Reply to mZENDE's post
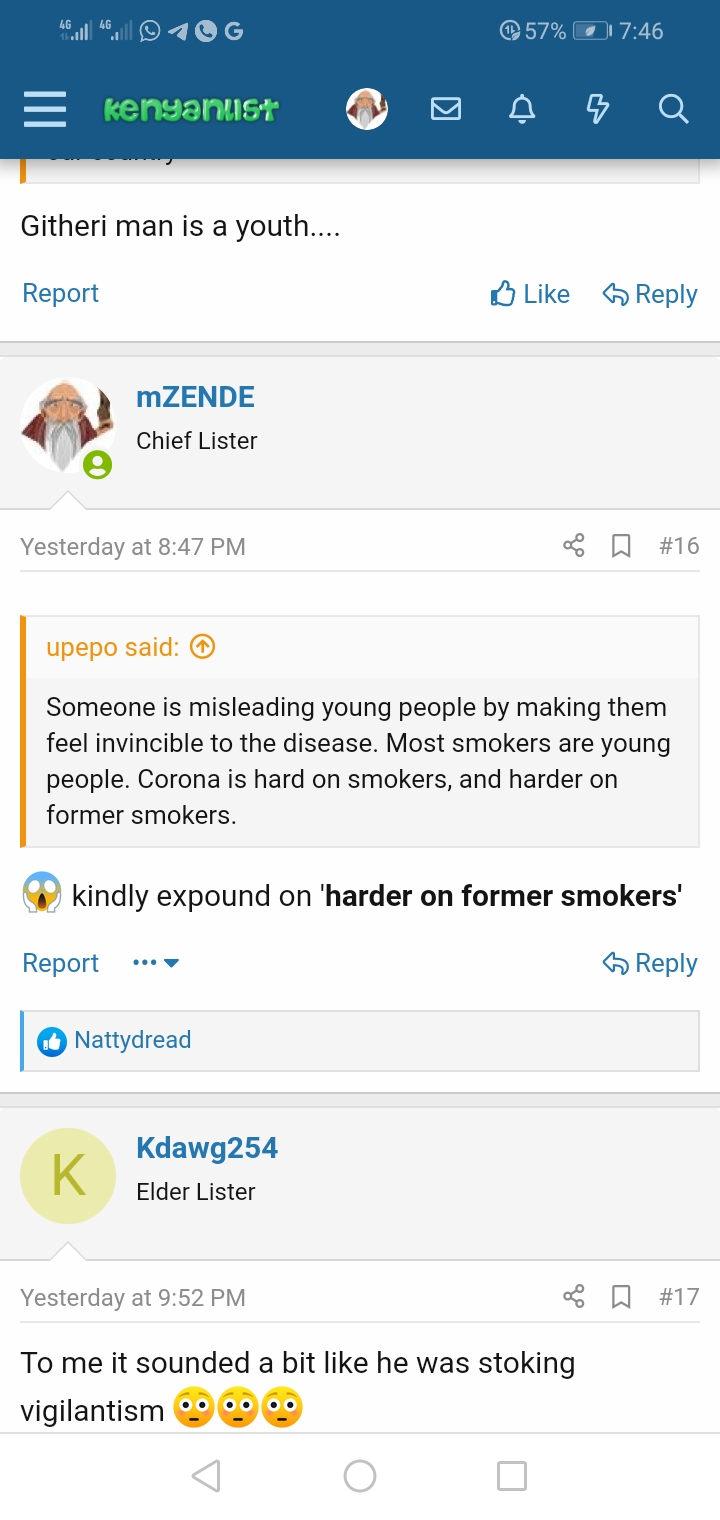 pos(650,963)
